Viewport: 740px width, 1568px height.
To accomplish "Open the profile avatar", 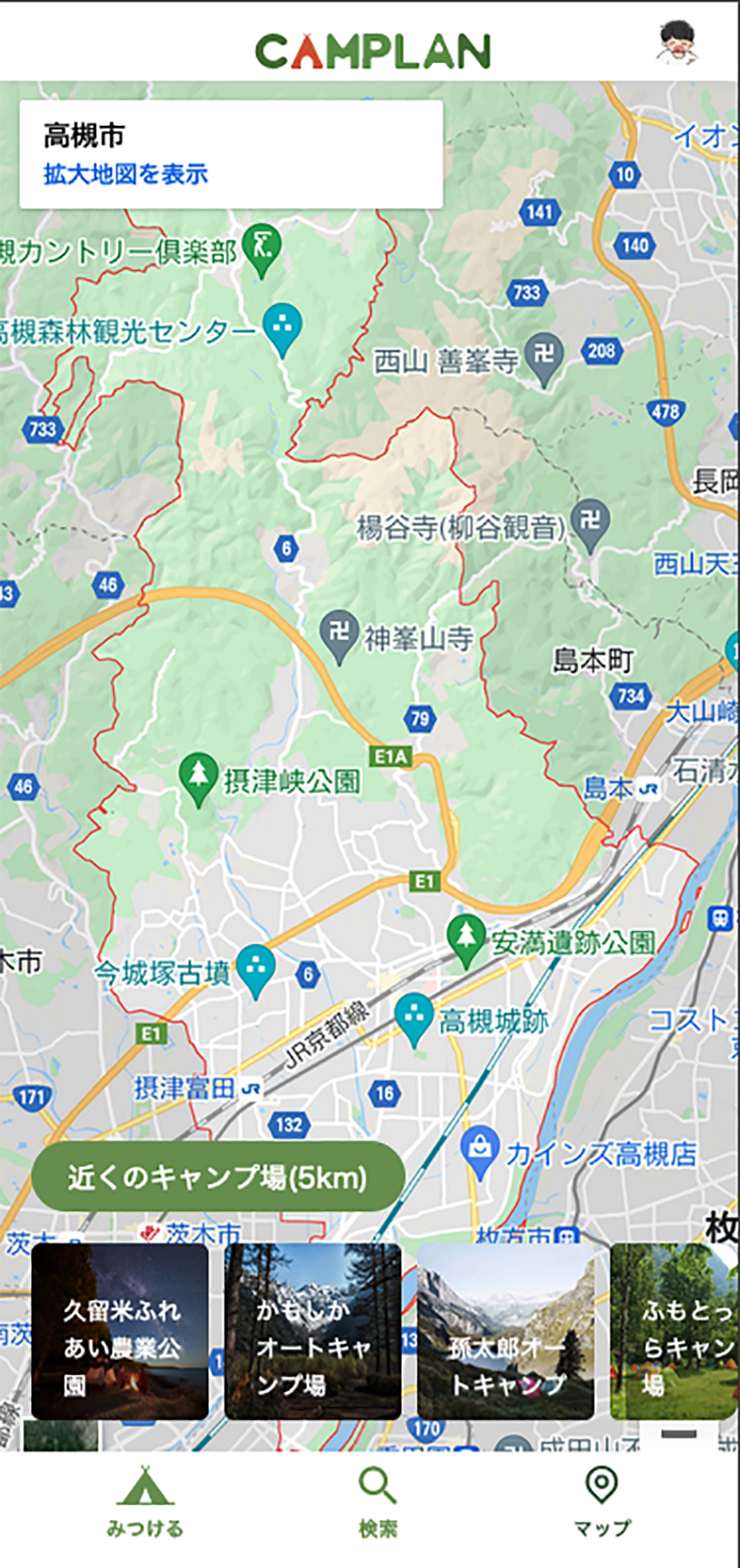I will (679, 43).
